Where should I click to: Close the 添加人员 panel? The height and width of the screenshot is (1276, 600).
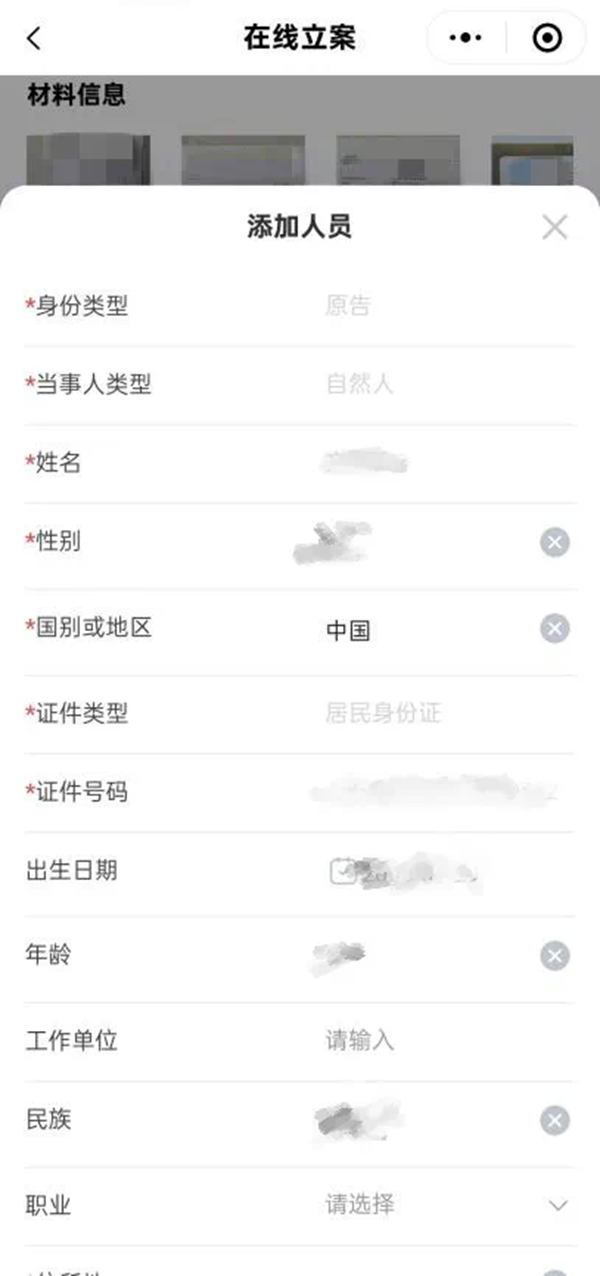click(x=554, y=227)
